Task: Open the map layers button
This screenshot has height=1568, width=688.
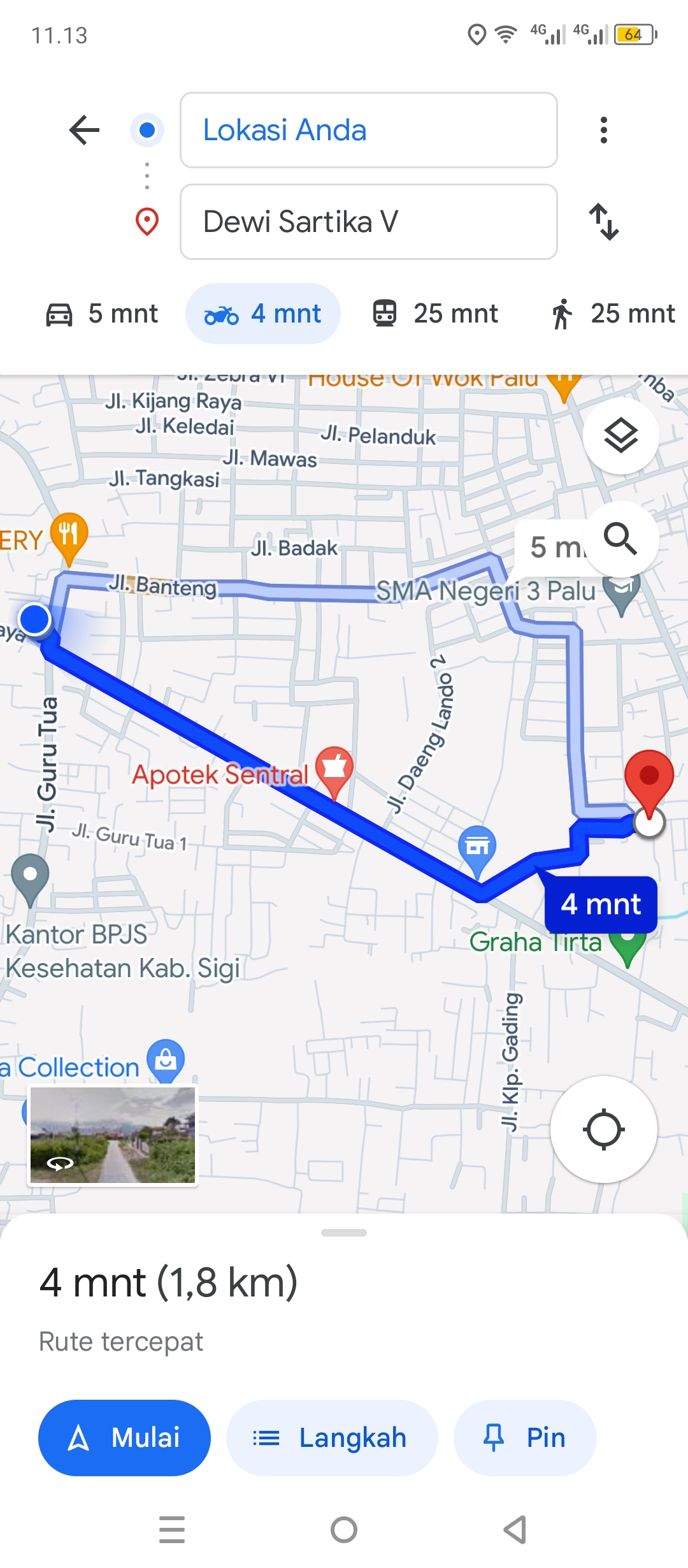Action: coord(620,436)
